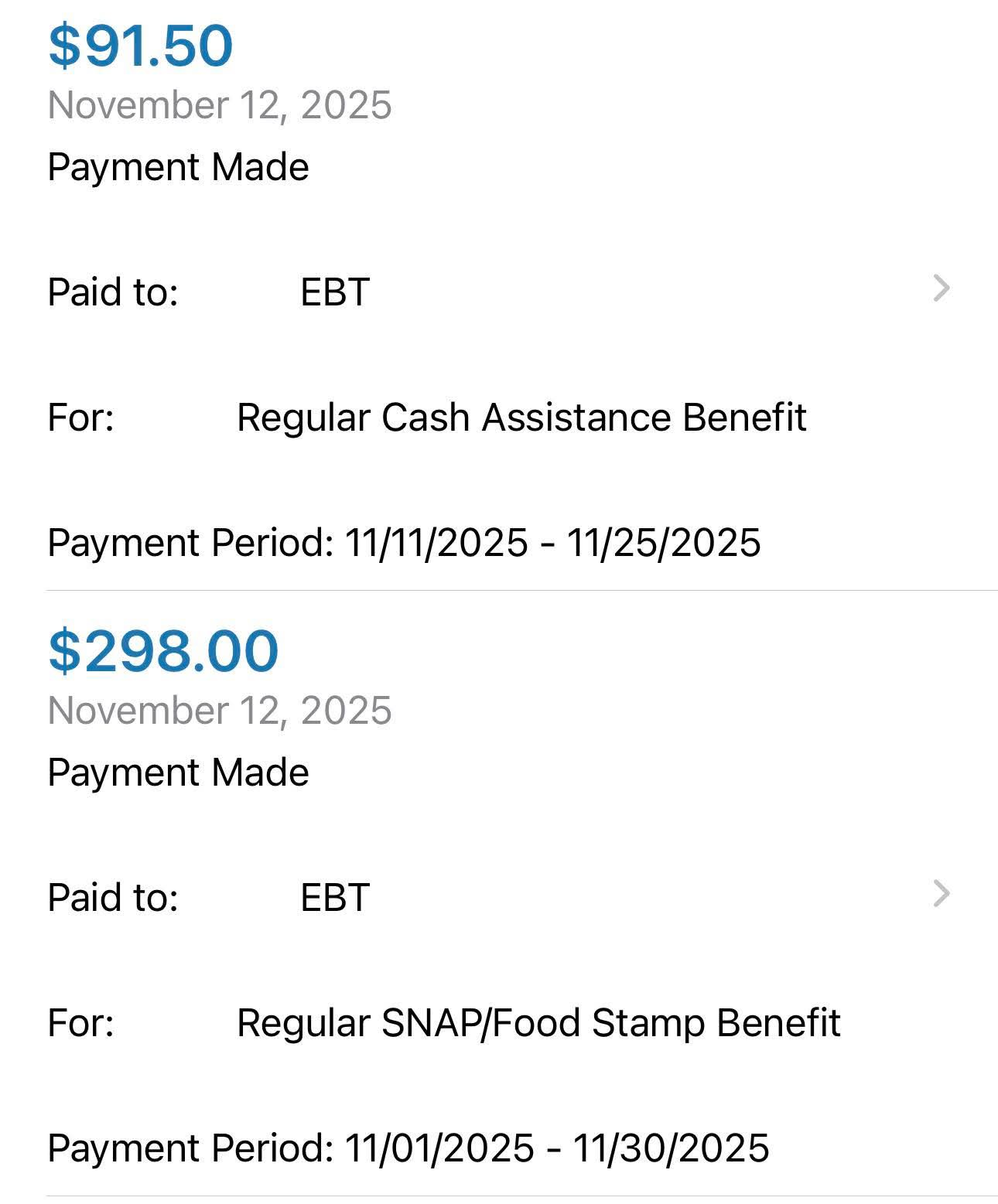Open EBT details for the $91.50 payment
The image size is (998, 1204).
coord(499,292)
